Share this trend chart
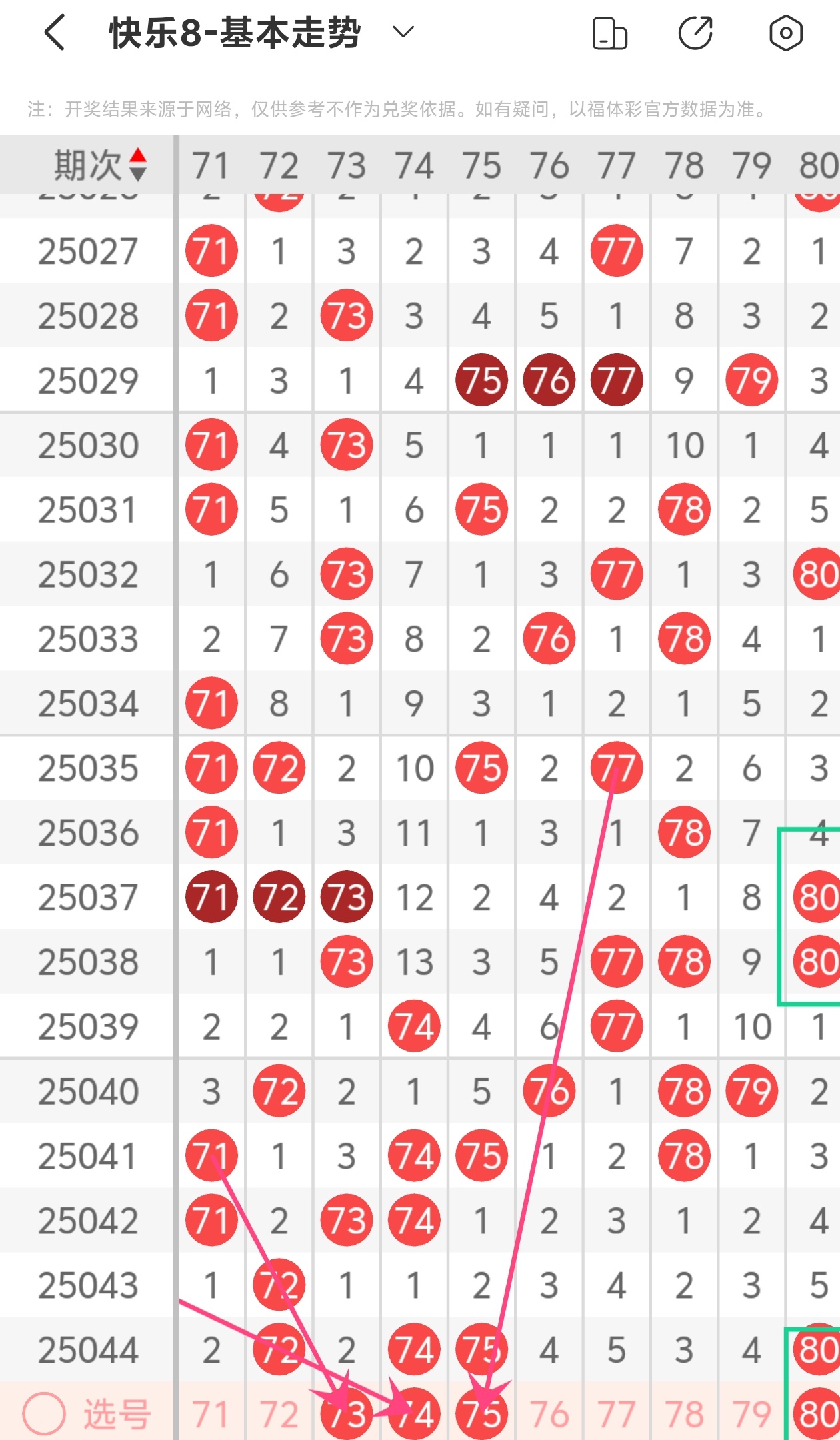The width and height of the screenshot is (840, 1440). pyautogui.click(x=695, y=33)
